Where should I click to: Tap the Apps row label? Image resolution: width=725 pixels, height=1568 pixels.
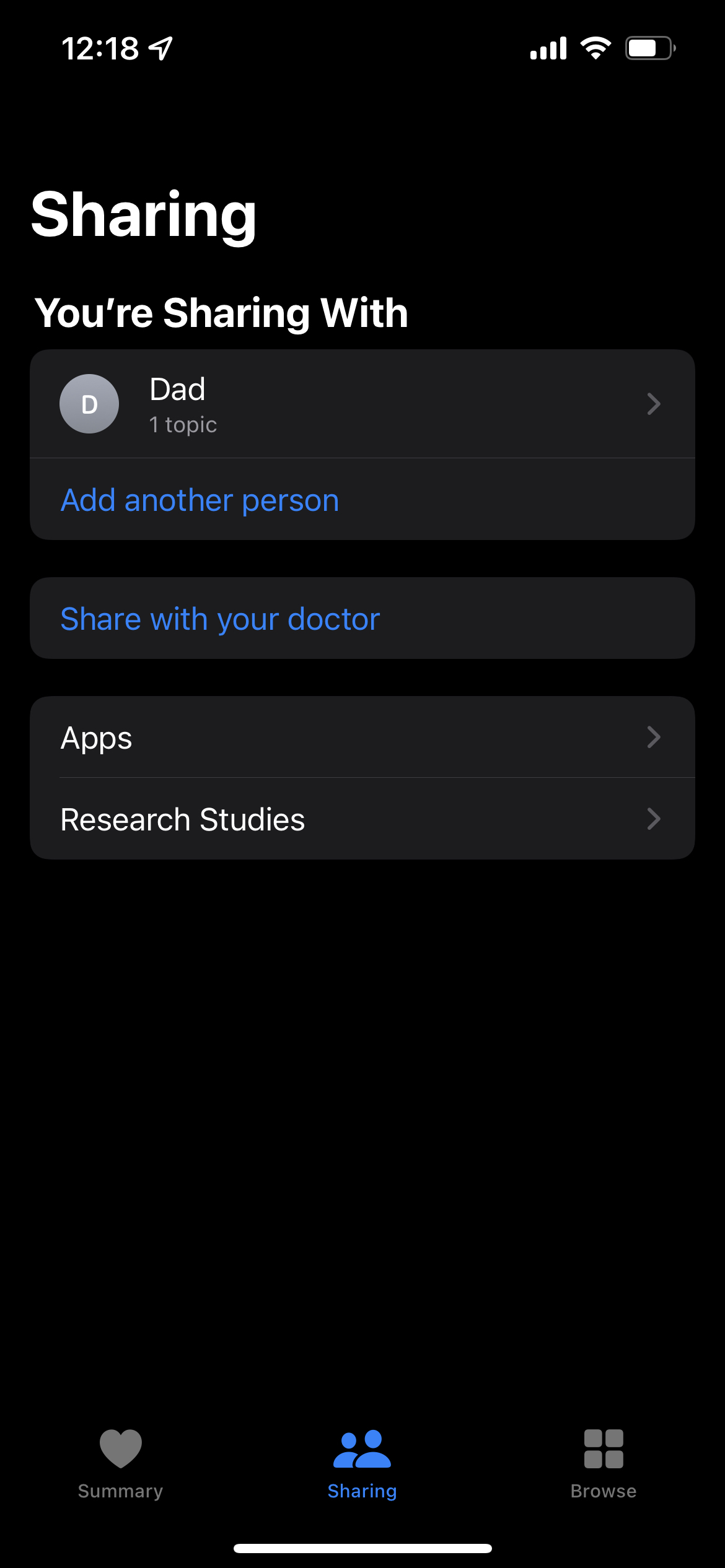(x=96, y=737)
